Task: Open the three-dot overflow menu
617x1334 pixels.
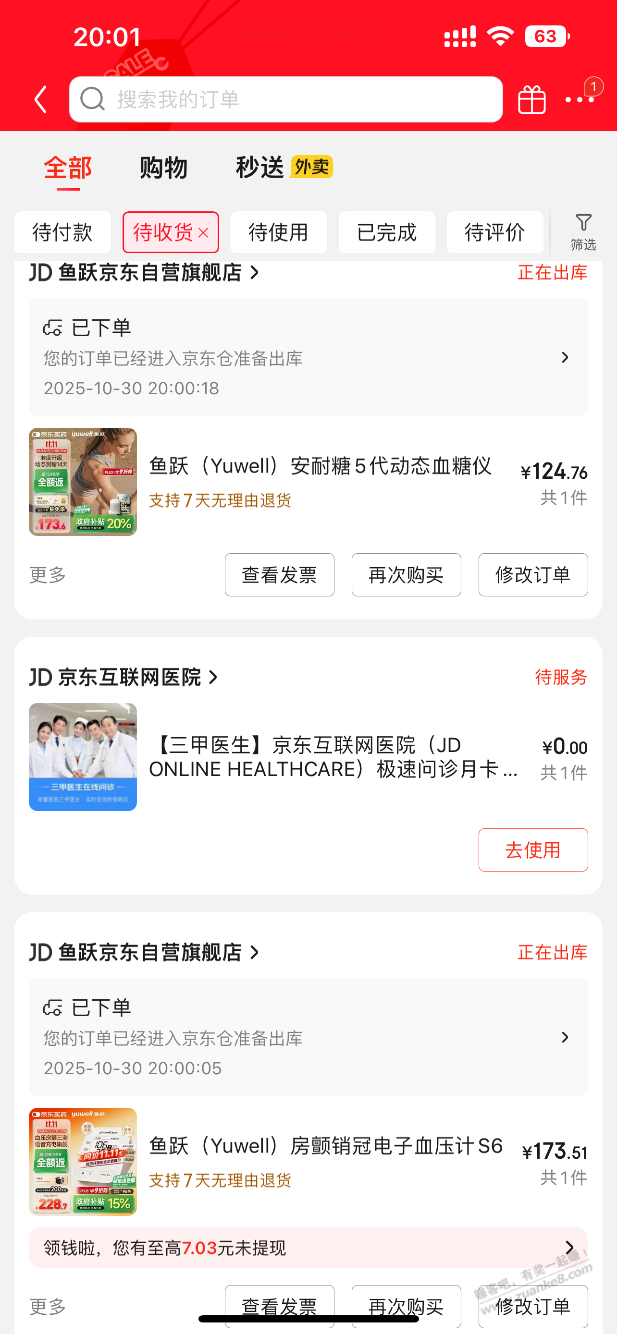Action: click(579, 100)
